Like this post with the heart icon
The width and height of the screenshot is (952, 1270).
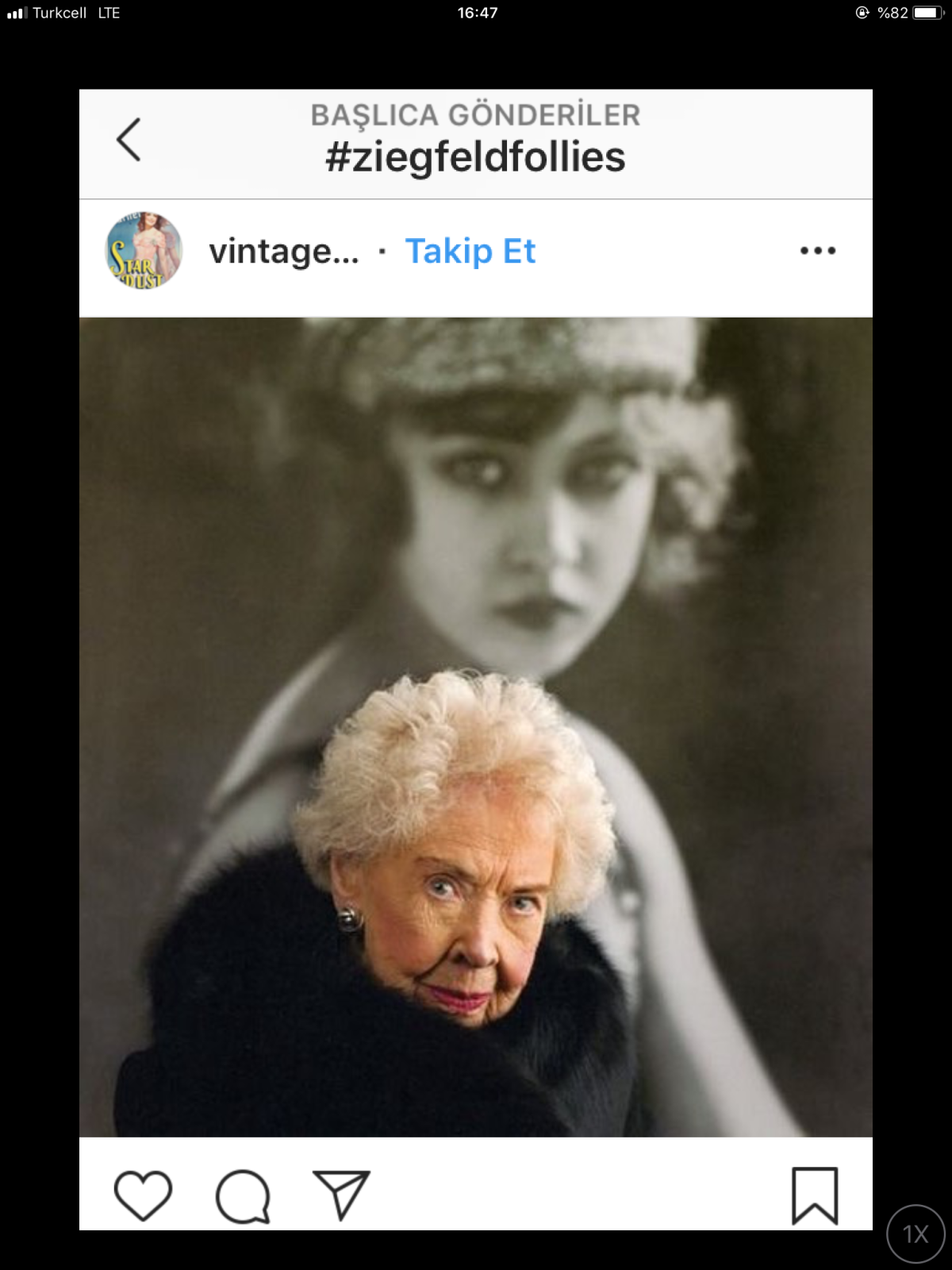[x=143, y=1195]
